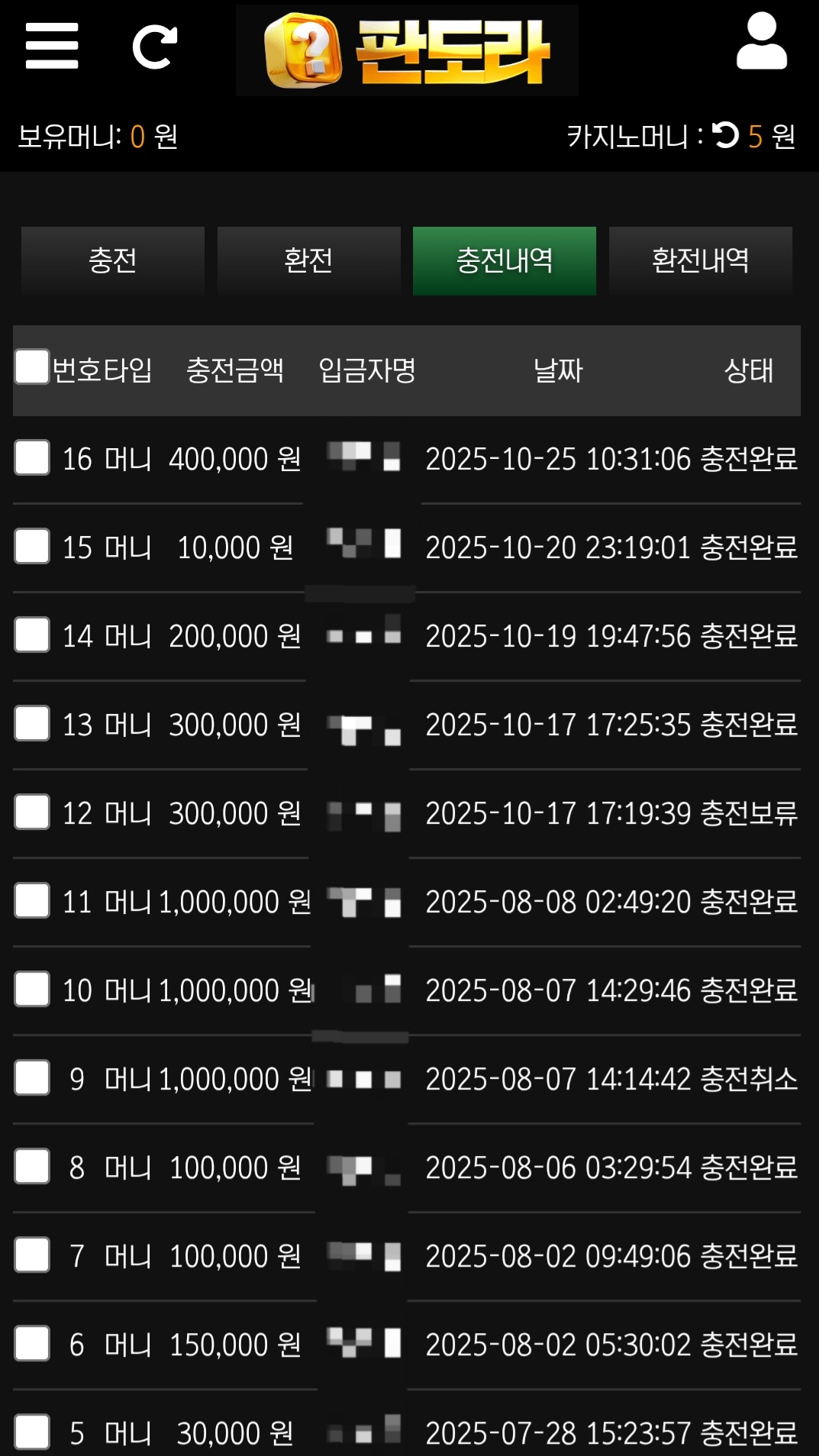
Task: Open the user profile icon
Action: coord(761,43)
